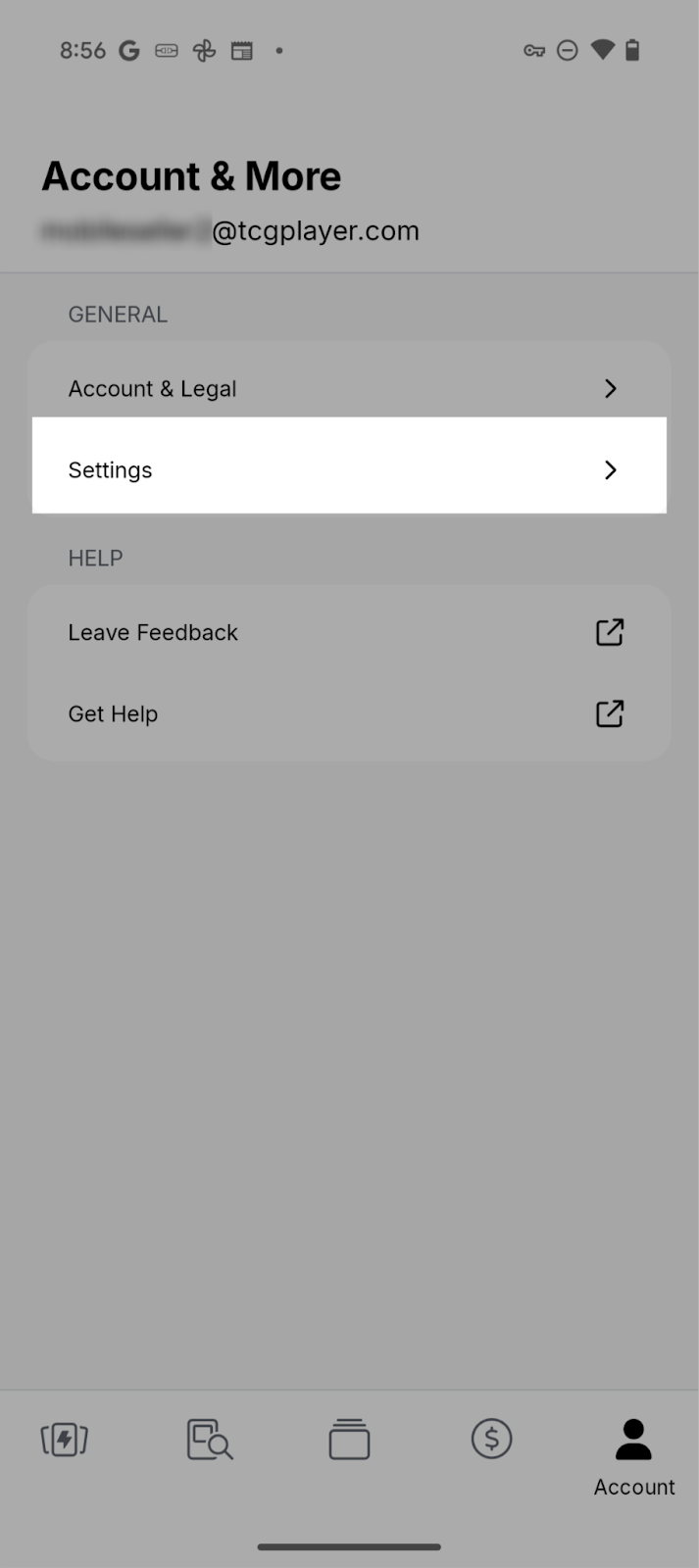Switch to the dollar sign tab
This screenshot has width=699, height=1568.
pyautogui.click(x=491, y=1440)
